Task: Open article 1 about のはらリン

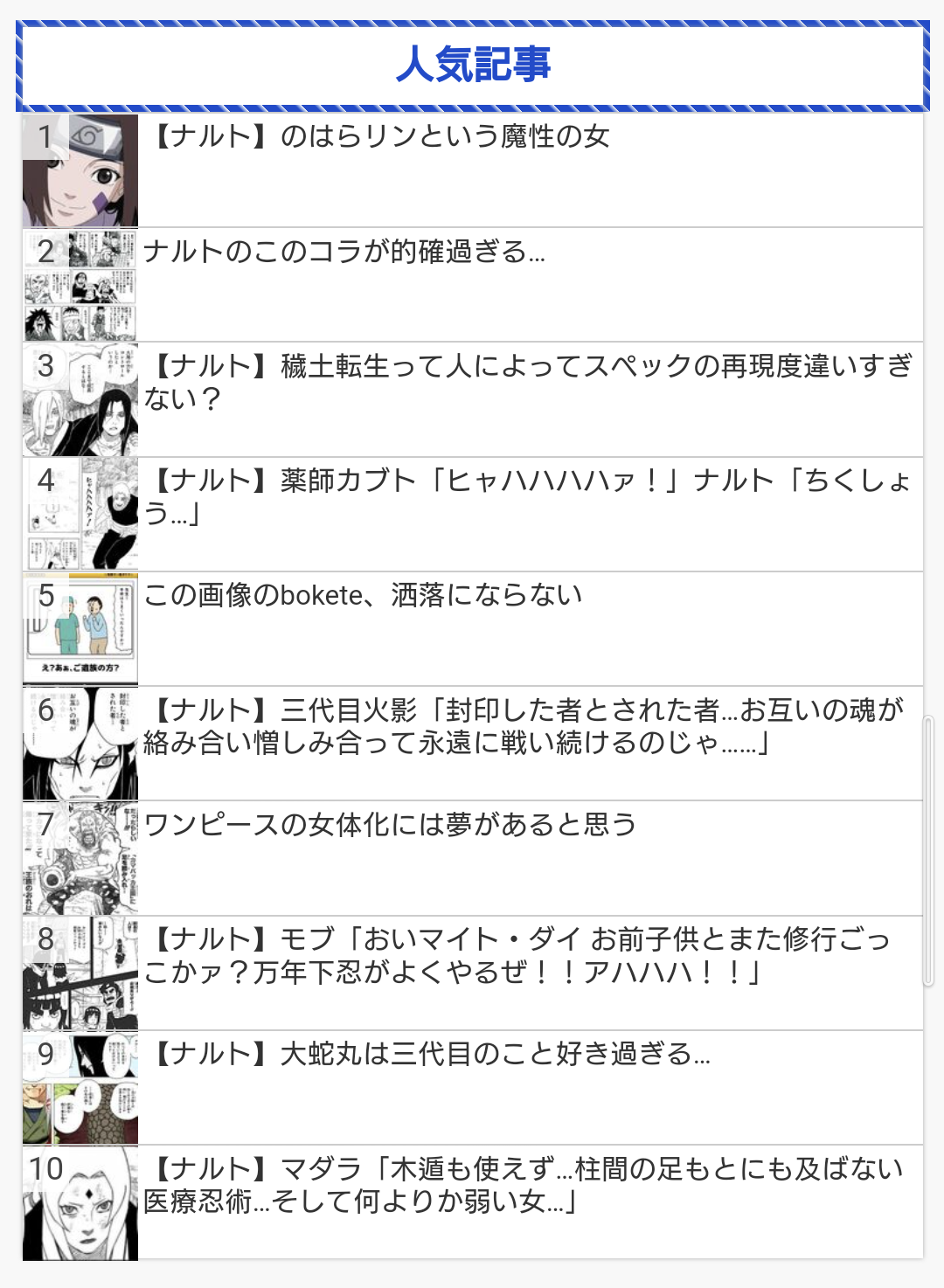Action: 472,170
